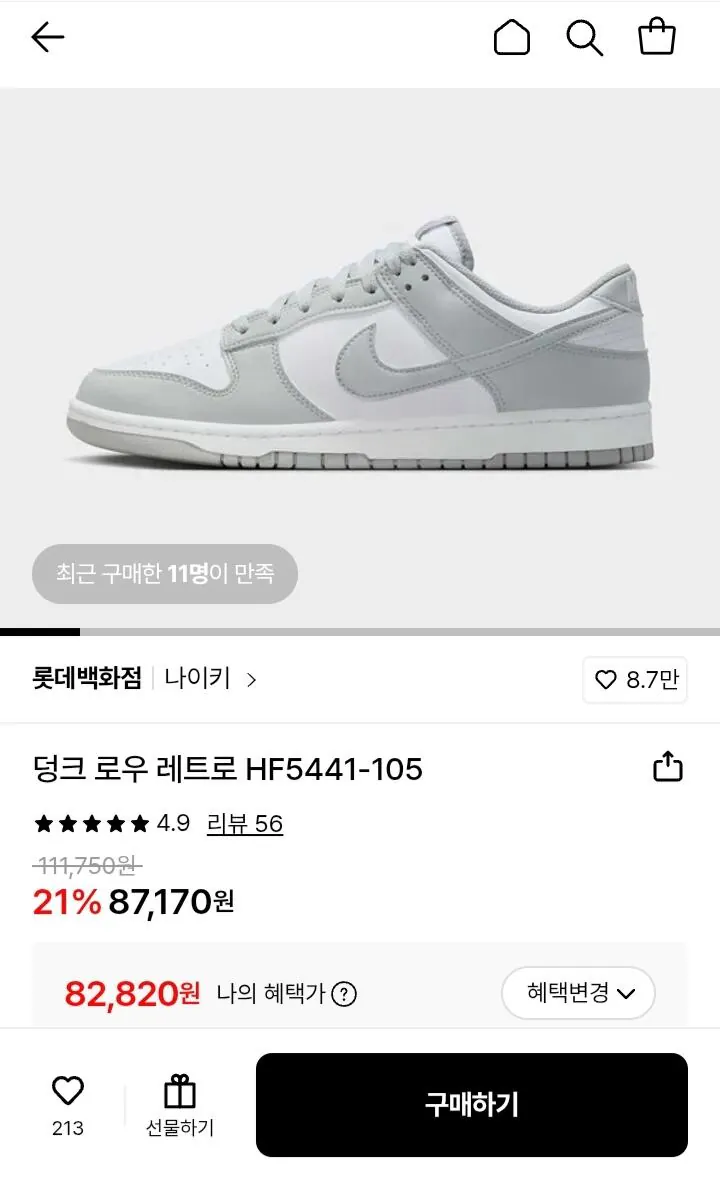Open the shopping bag icon
The width and height of the screenshot is (720, 1191).
[x=657, y=36]
